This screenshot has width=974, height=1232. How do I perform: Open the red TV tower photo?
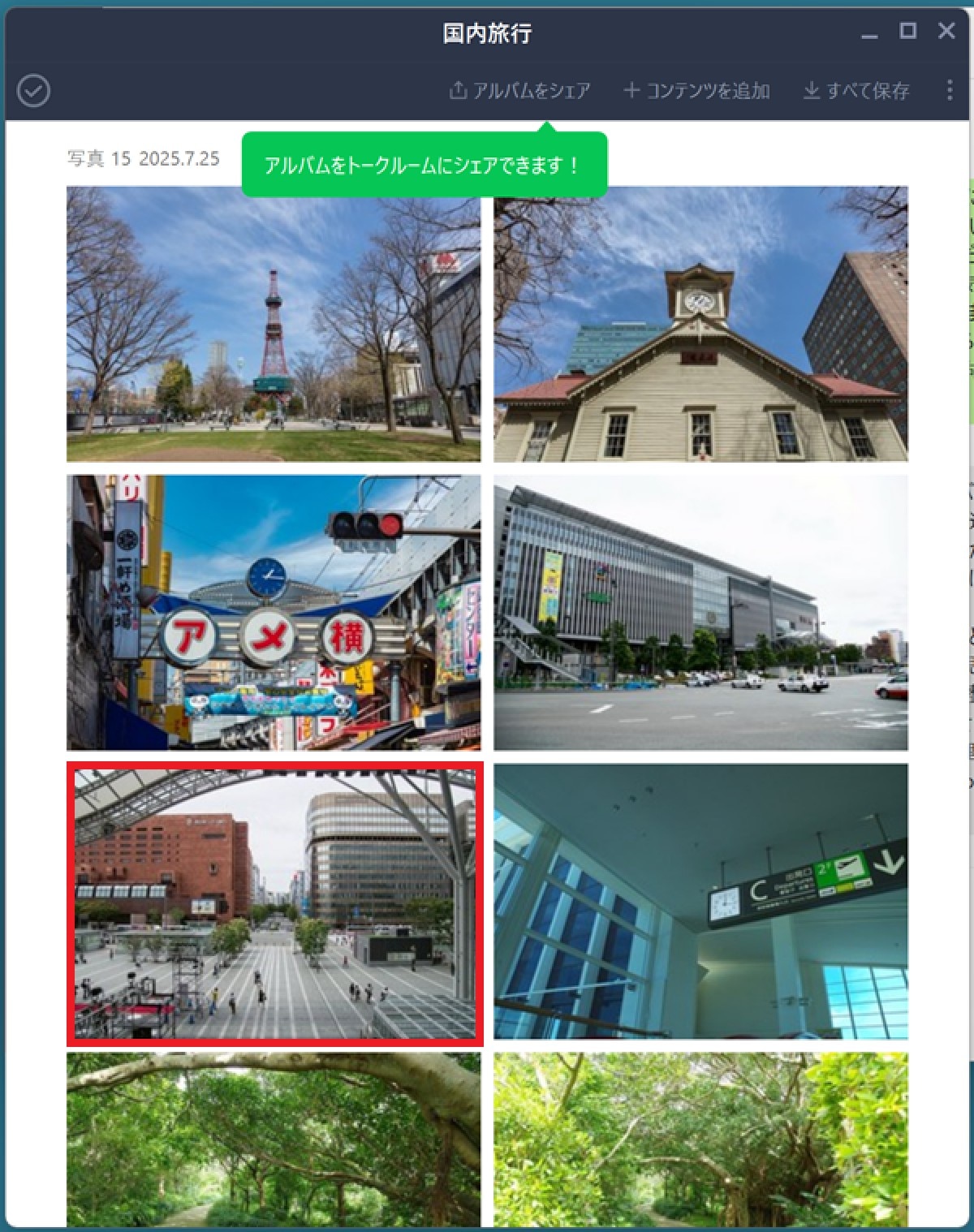tap(274, 325)
